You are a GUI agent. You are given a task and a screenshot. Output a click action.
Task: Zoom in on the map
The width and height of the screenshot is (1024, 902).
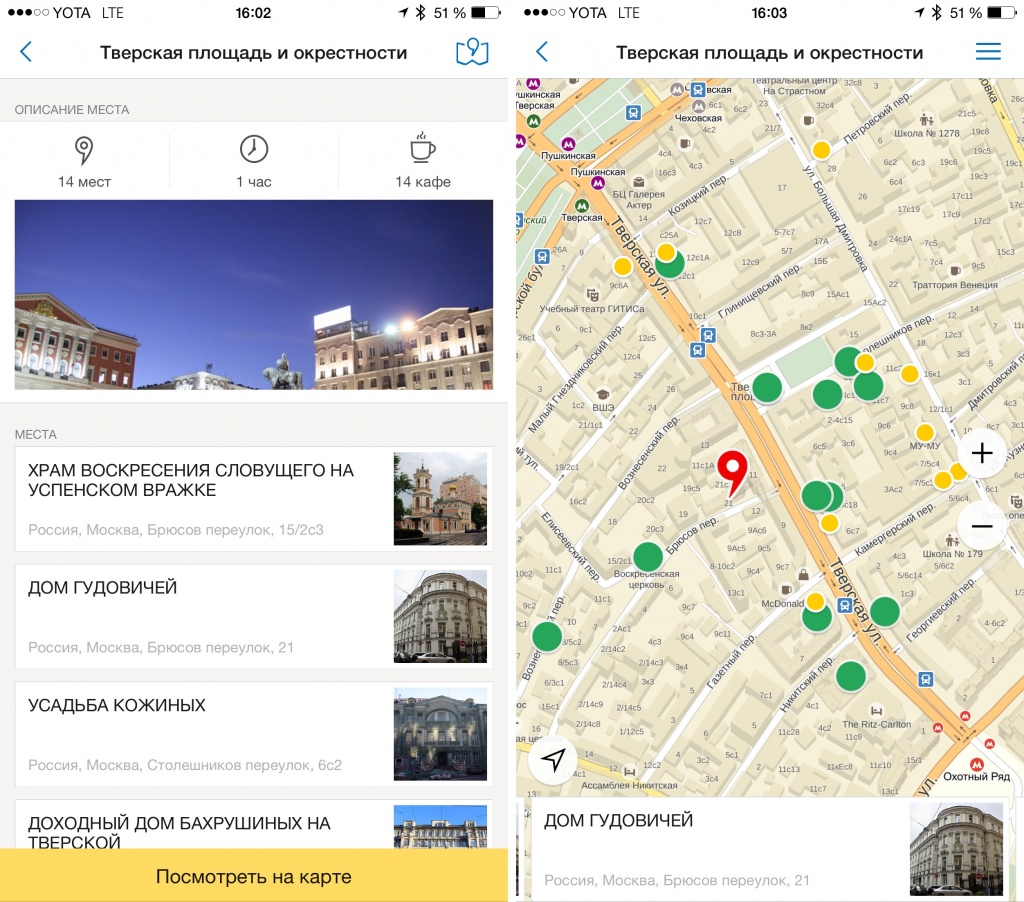click(982, 453)
